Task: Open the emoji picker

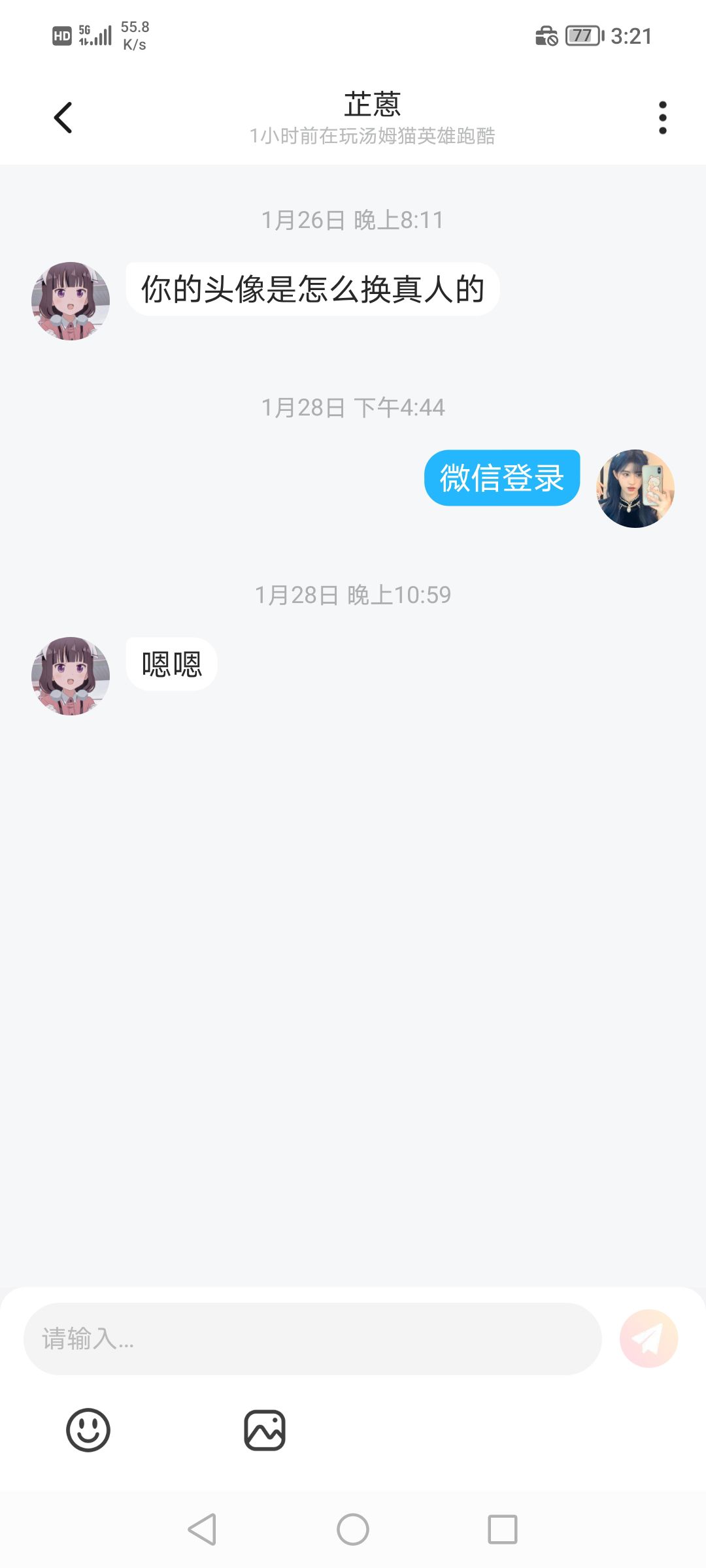Action: point(88,1430)
